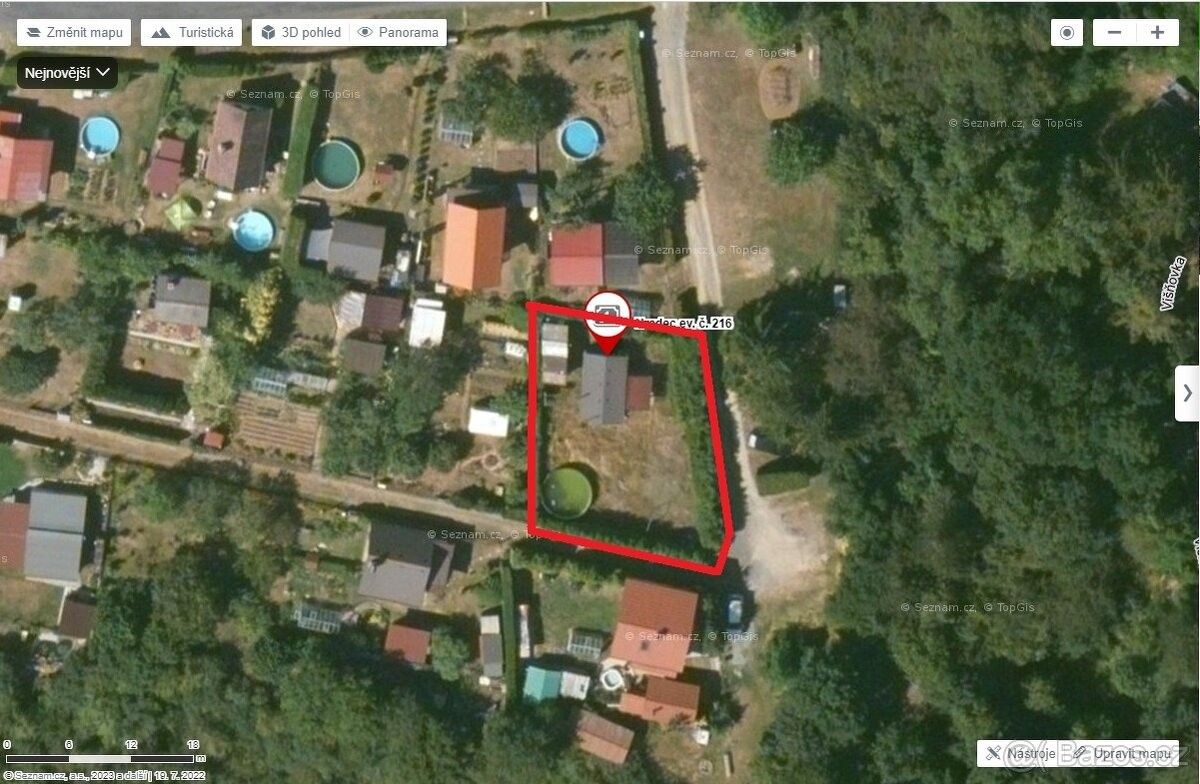Viewport: 1200px width, 784px height.
Task: Expand the side panel chevron
Action: pyautogui.click(x=1187, y=393)
